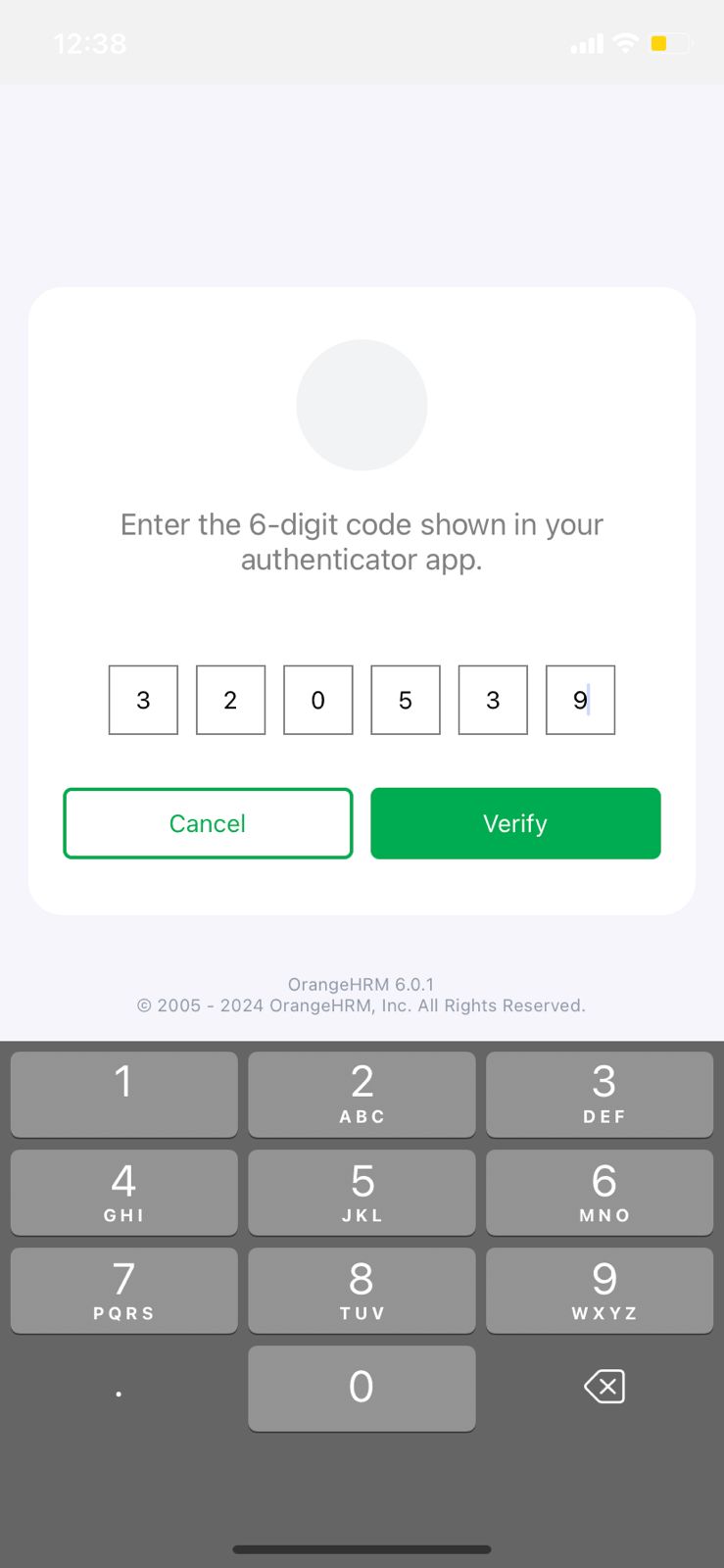Viewport: 724px width, 1568px height.
Task: Delete the last digit with backspace key
Action: [x=603, y=1387]
